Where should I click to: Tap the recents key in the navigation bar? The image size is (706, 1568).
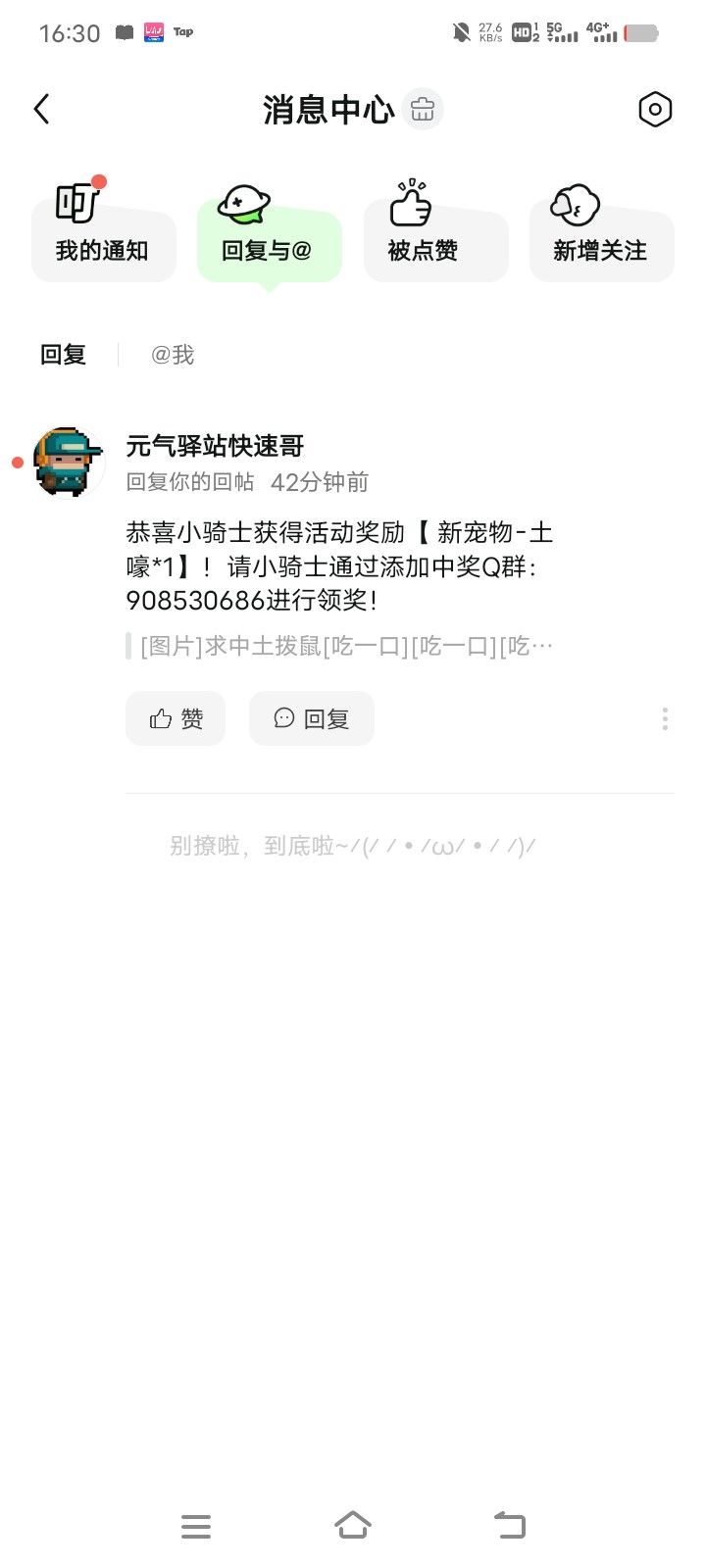tap(196, 1525)
